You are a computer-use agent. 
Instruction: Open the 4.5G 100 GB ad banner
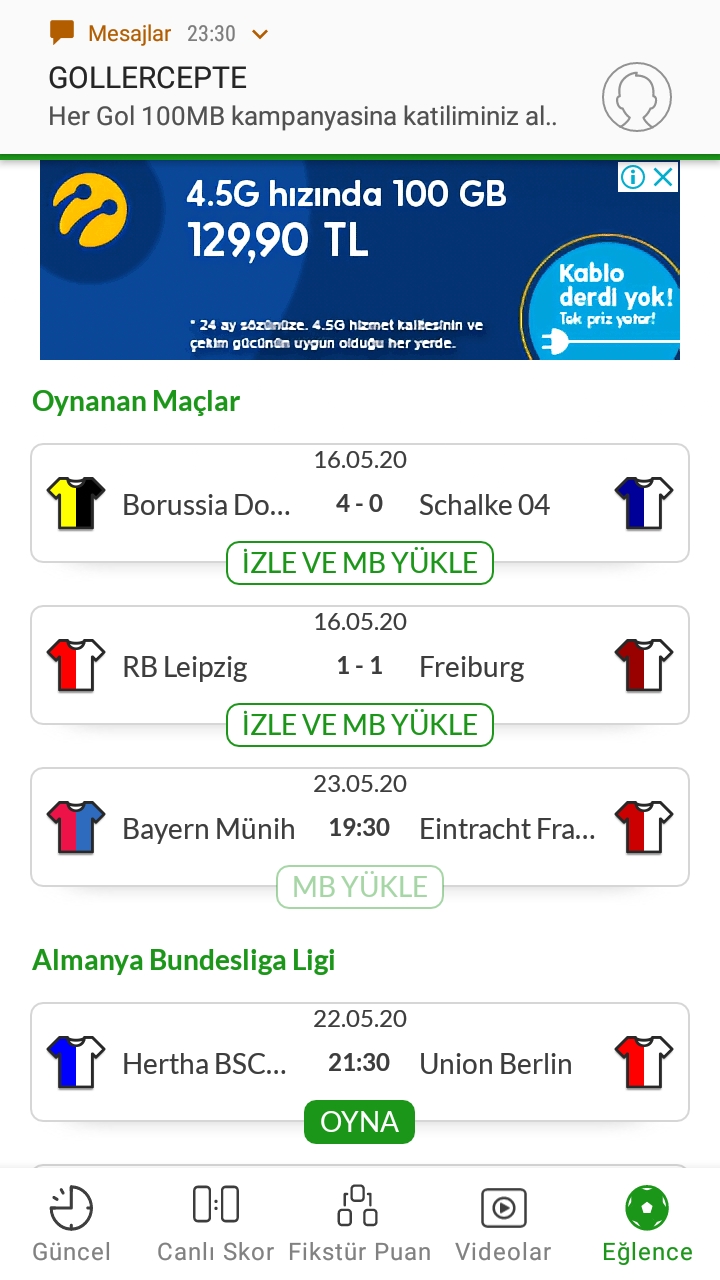(360, 260)
